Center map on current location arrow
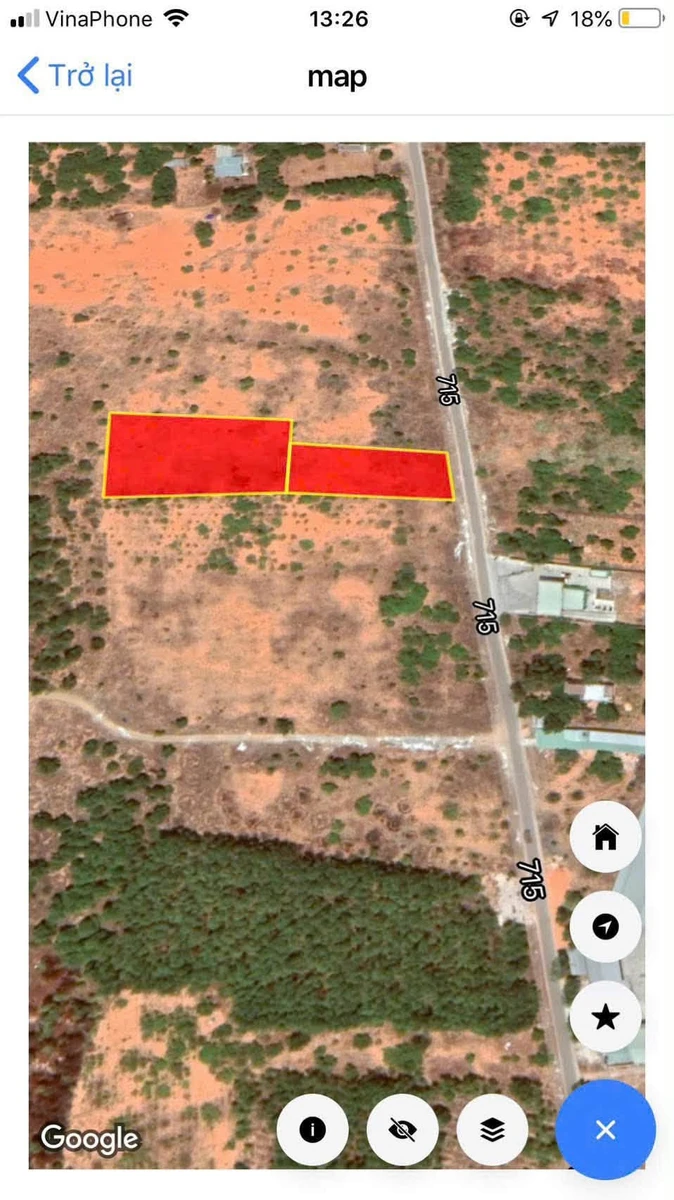 coord(605,927)
